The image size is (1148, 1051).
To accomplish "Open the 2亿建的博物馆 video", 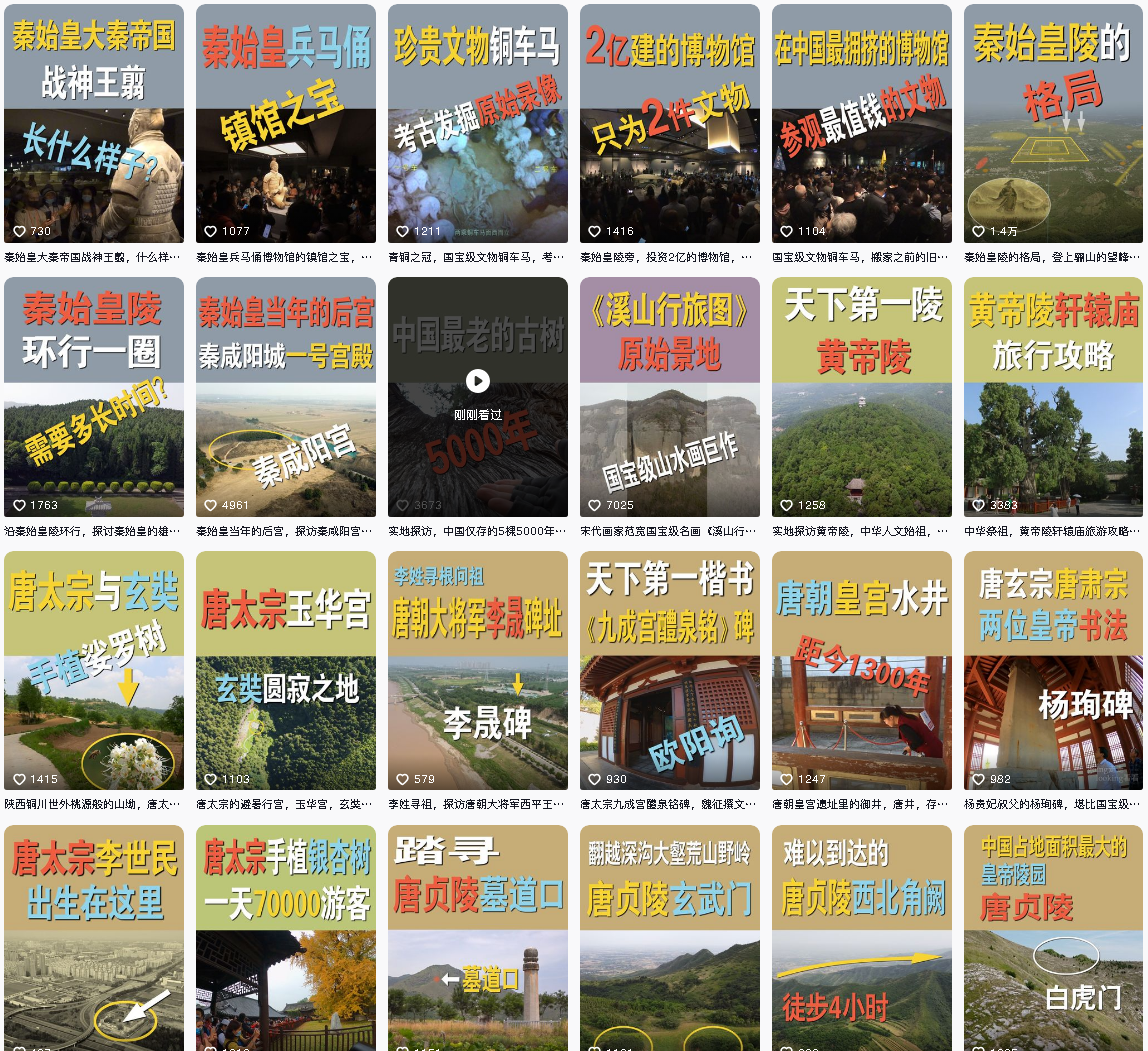I will (x=670, y=123).
